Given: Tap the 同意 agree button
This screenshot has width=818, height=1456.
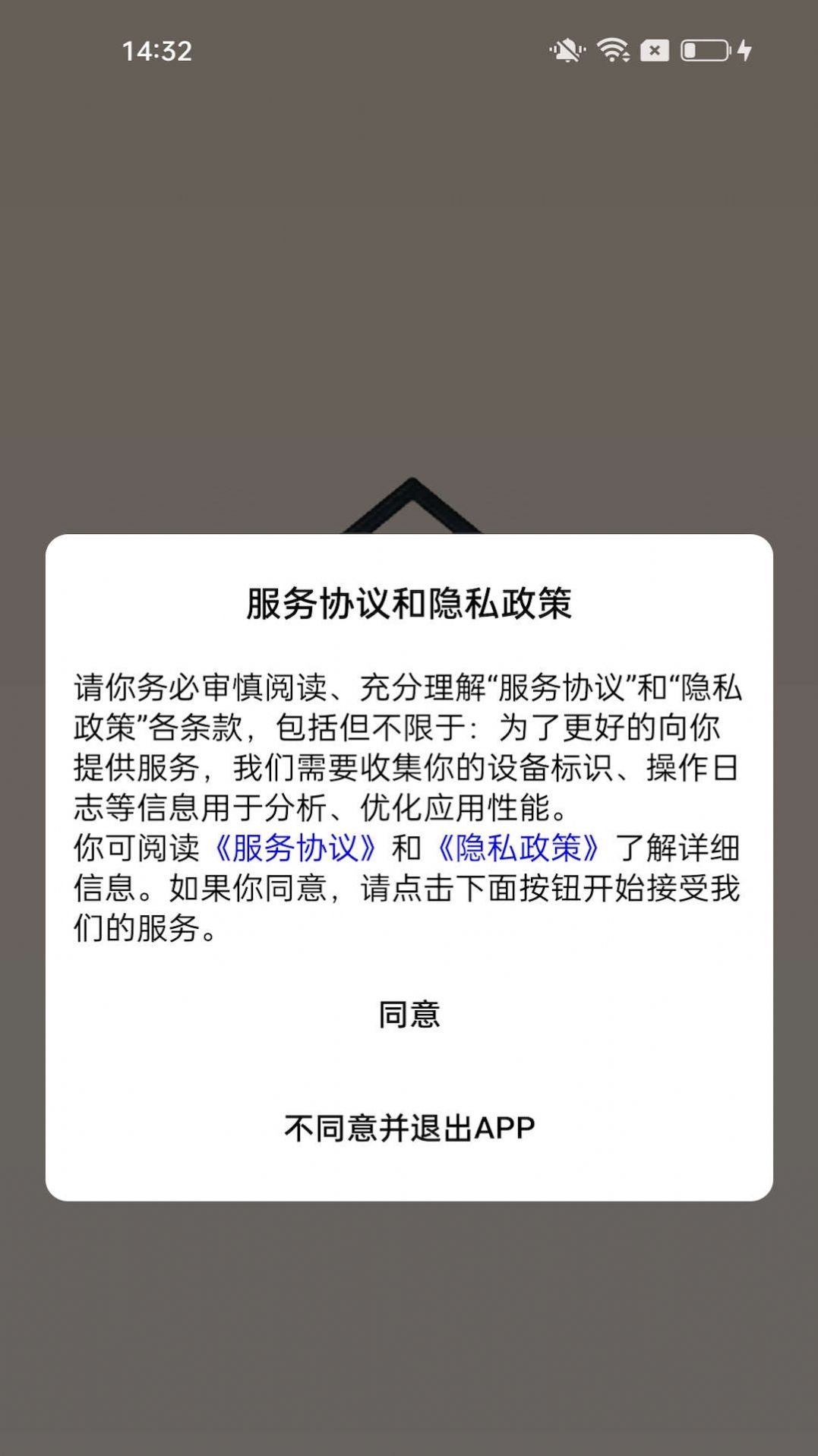Looking at the screenshot, I should pyautogui.click(x=410, y=1012).
